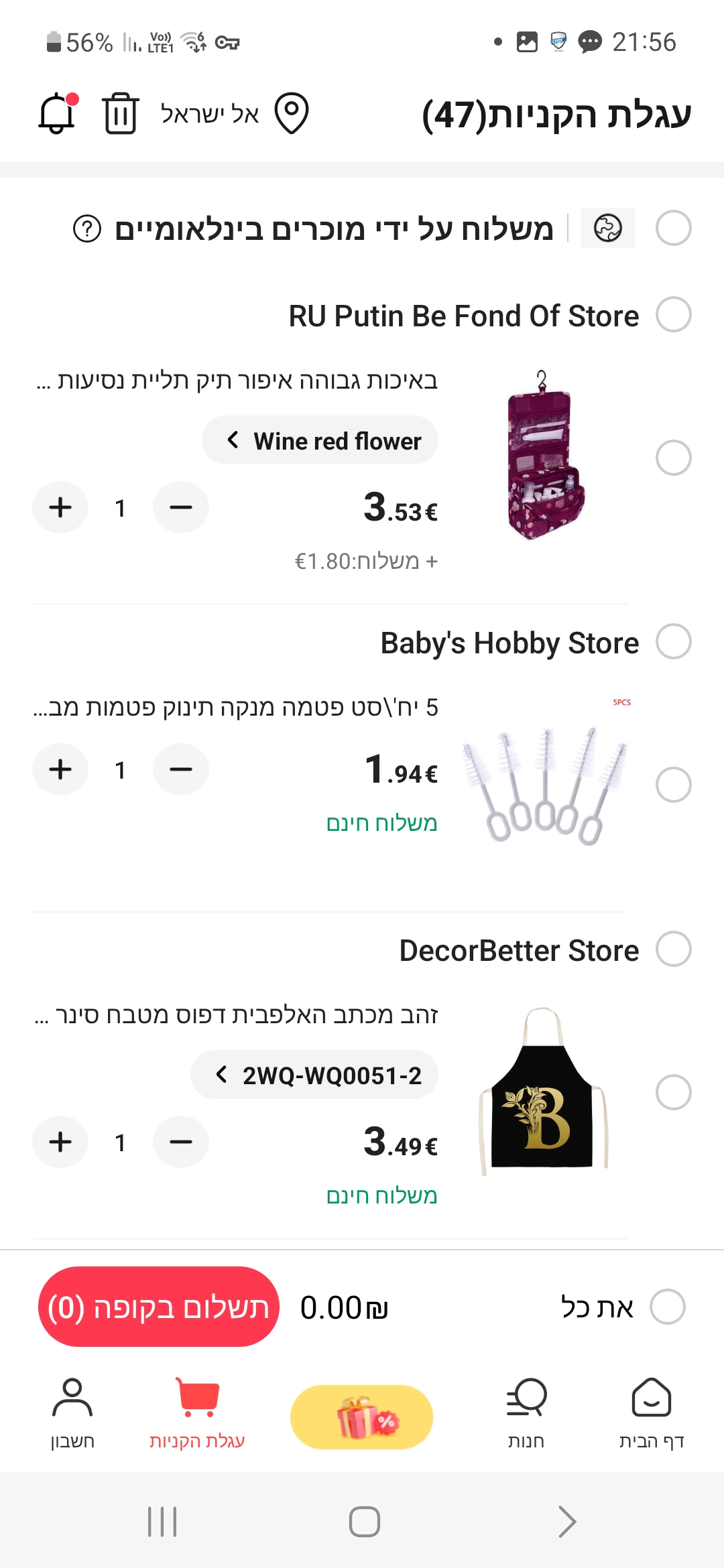The width and height of the screenshot is (724, 1568).
Task: Check the את כל select-all option
Action: coord(668,1307)
